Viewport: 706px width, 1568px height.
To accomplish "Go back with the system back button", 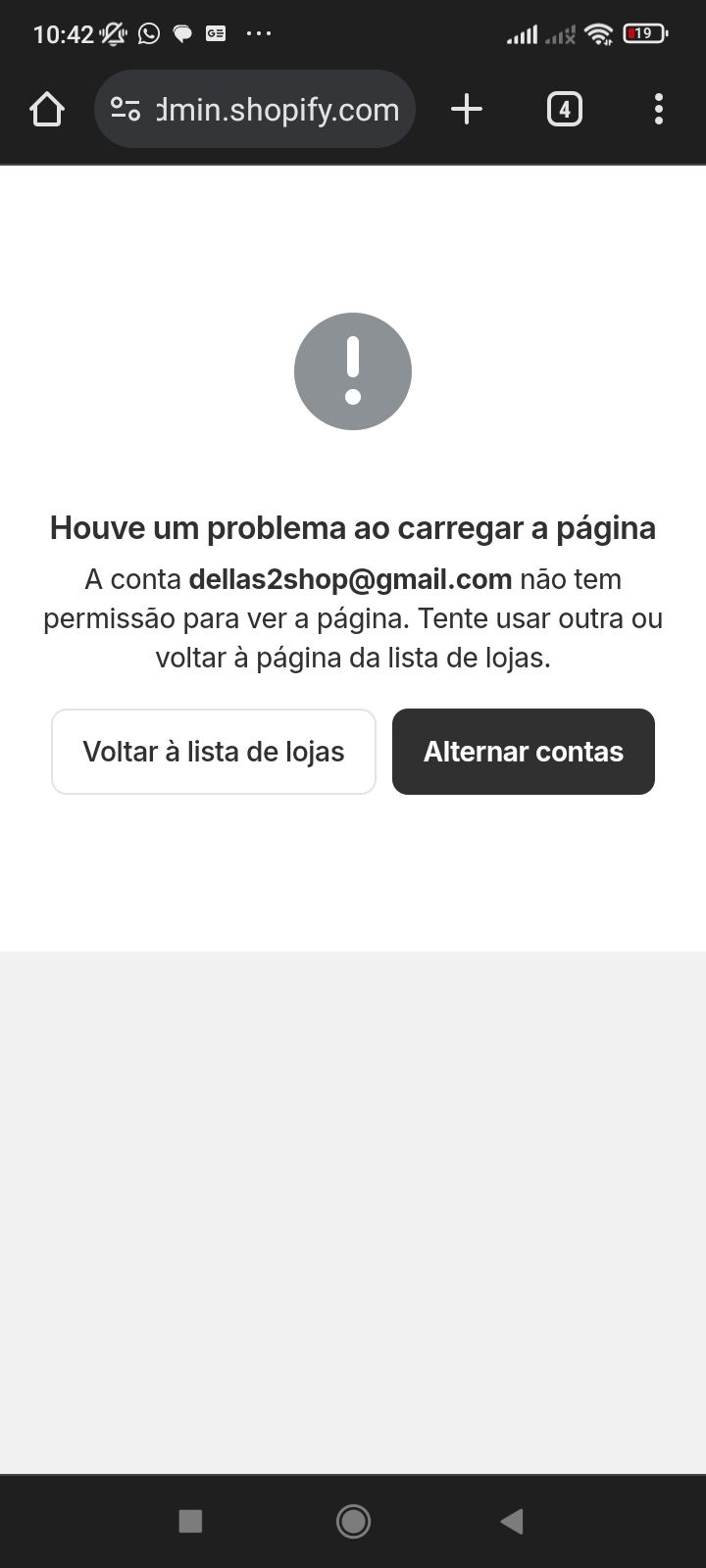I will click(511, 1520).
